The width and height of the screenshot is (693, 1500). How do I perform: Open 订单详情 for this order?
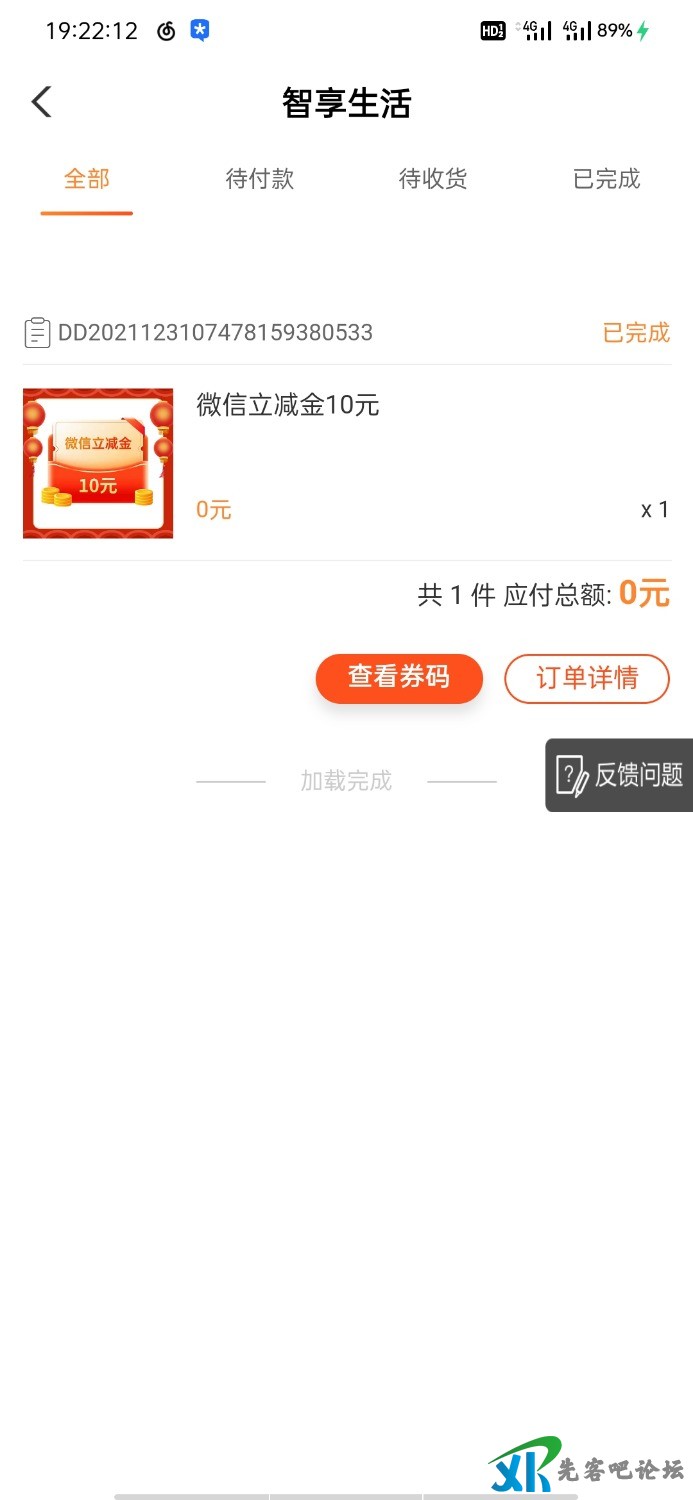click(587, 678)
